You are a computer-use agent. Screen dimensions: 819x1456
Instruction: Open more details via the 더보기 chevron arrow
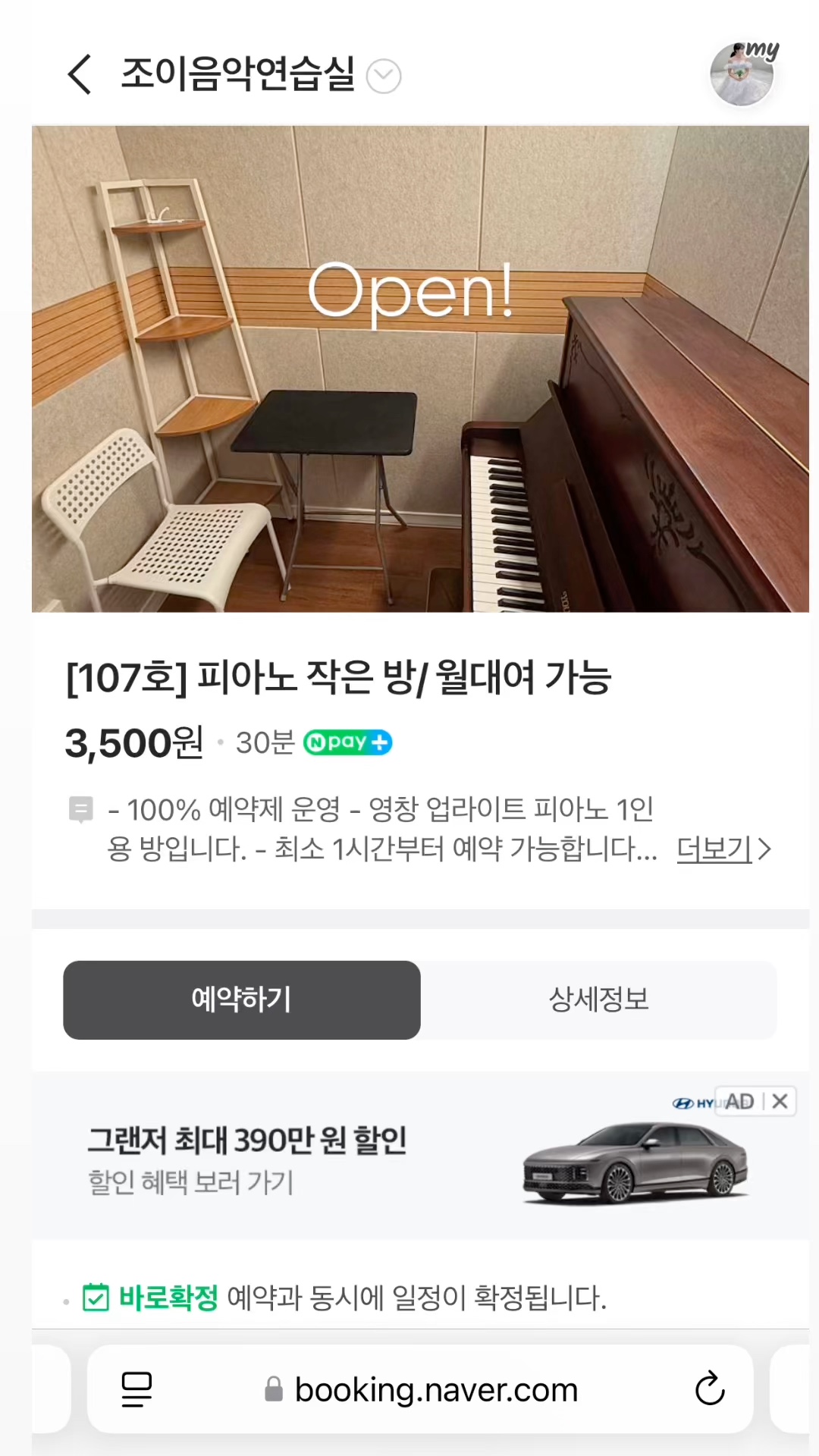tap(764, 850)
